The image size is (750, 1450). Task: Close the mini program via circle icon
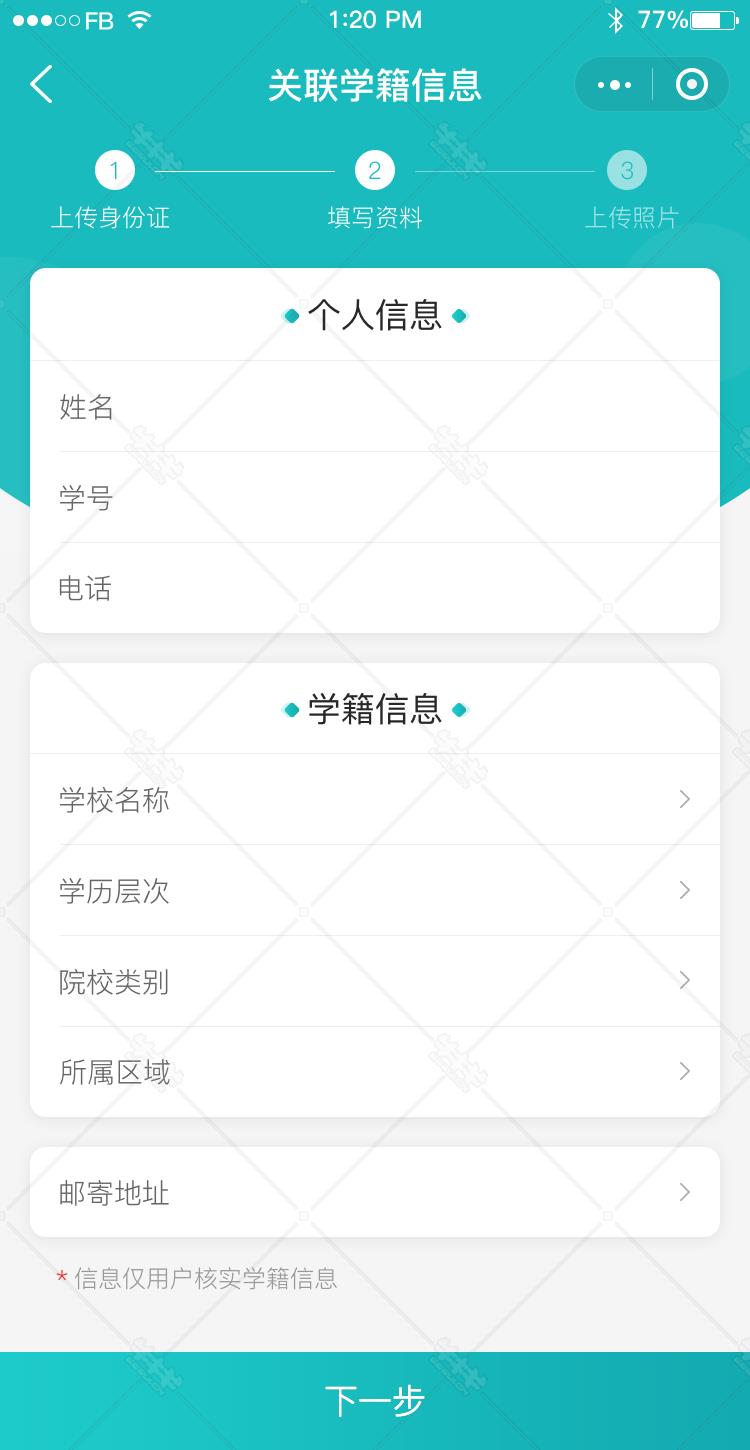click(x=691, y=85)
